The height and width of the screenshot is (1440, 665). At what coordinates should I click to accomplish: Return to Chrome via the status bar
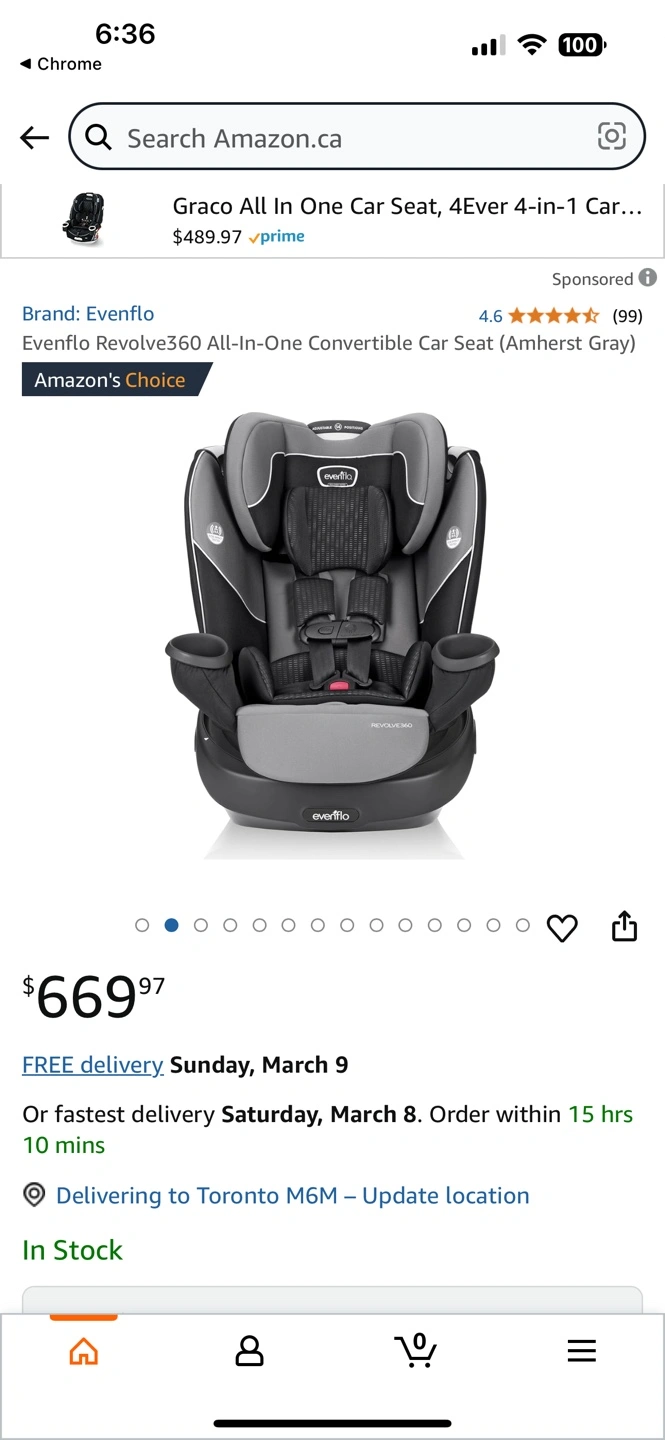(x=60, y=64)
